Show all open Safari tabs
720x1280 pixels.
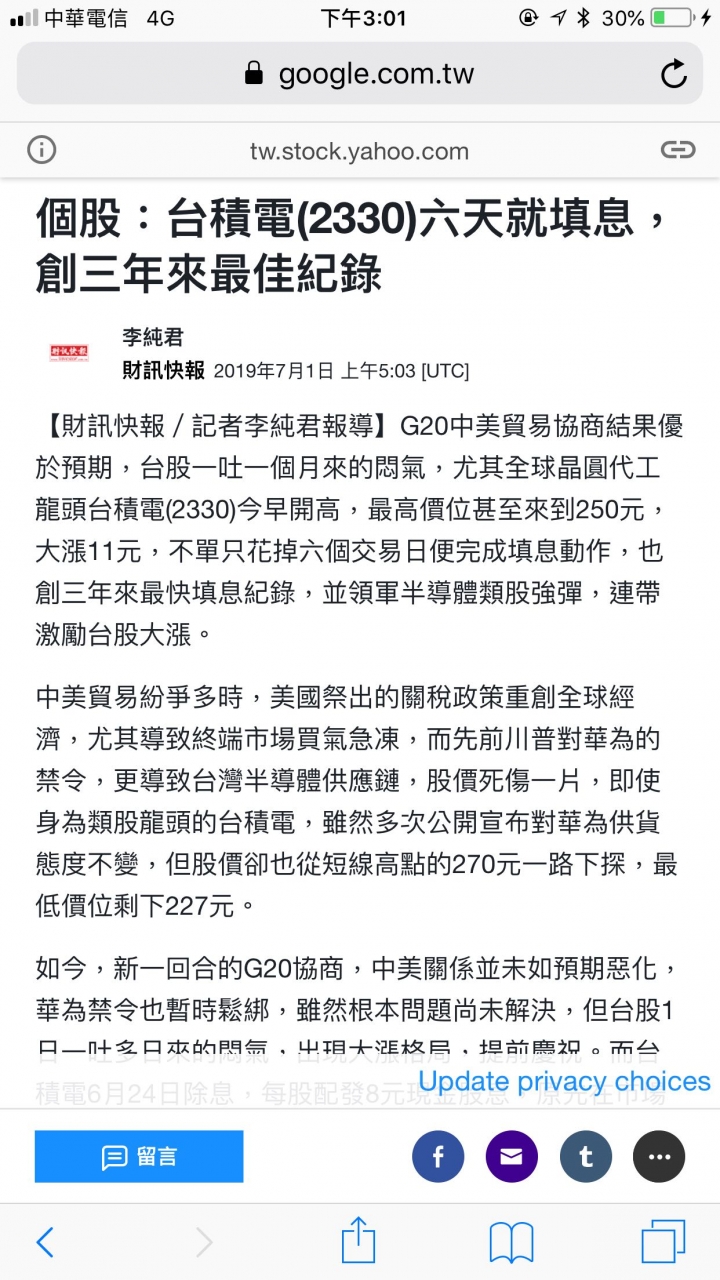click(x=663, y=1242)
